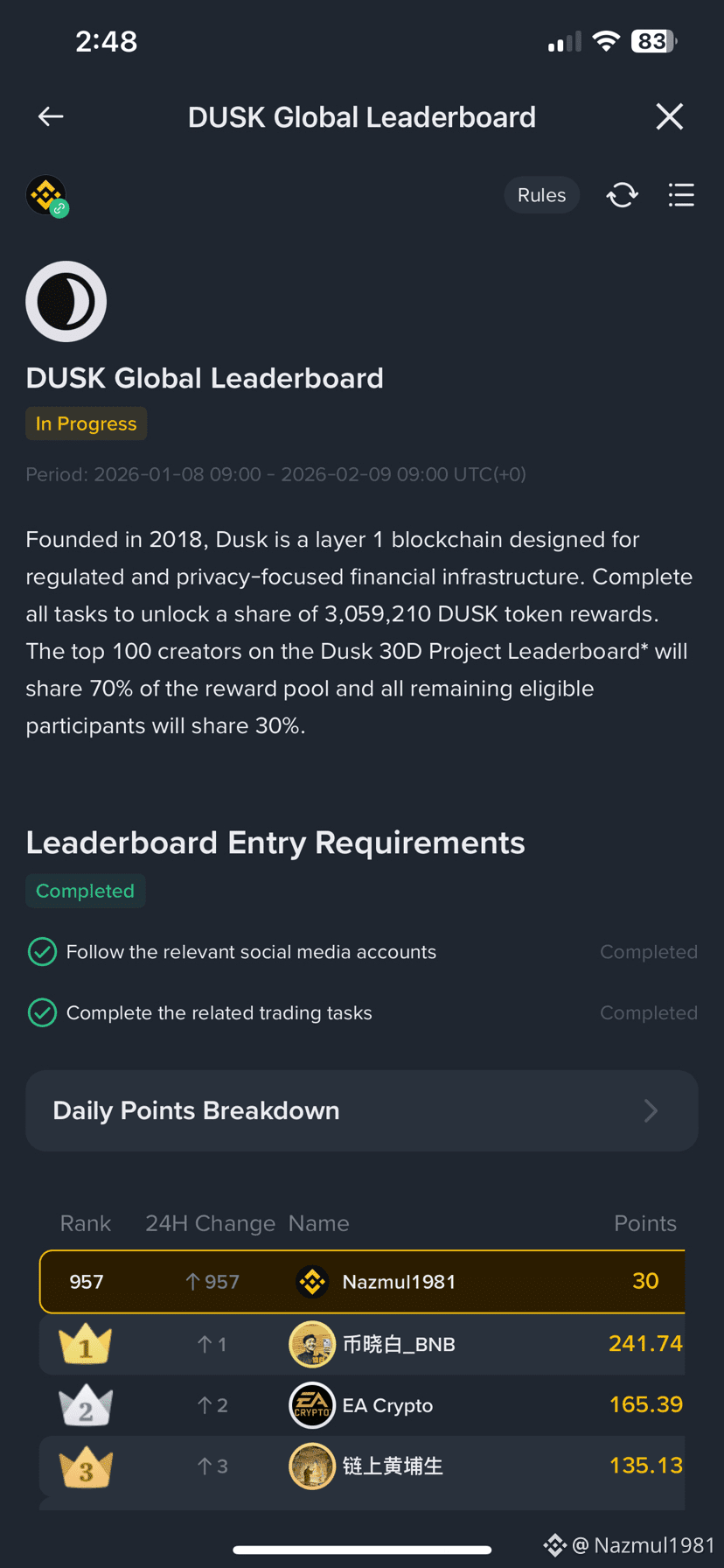Refresh the leaderboard data
The image size is (724, 1568).
[x=622, y=195]
